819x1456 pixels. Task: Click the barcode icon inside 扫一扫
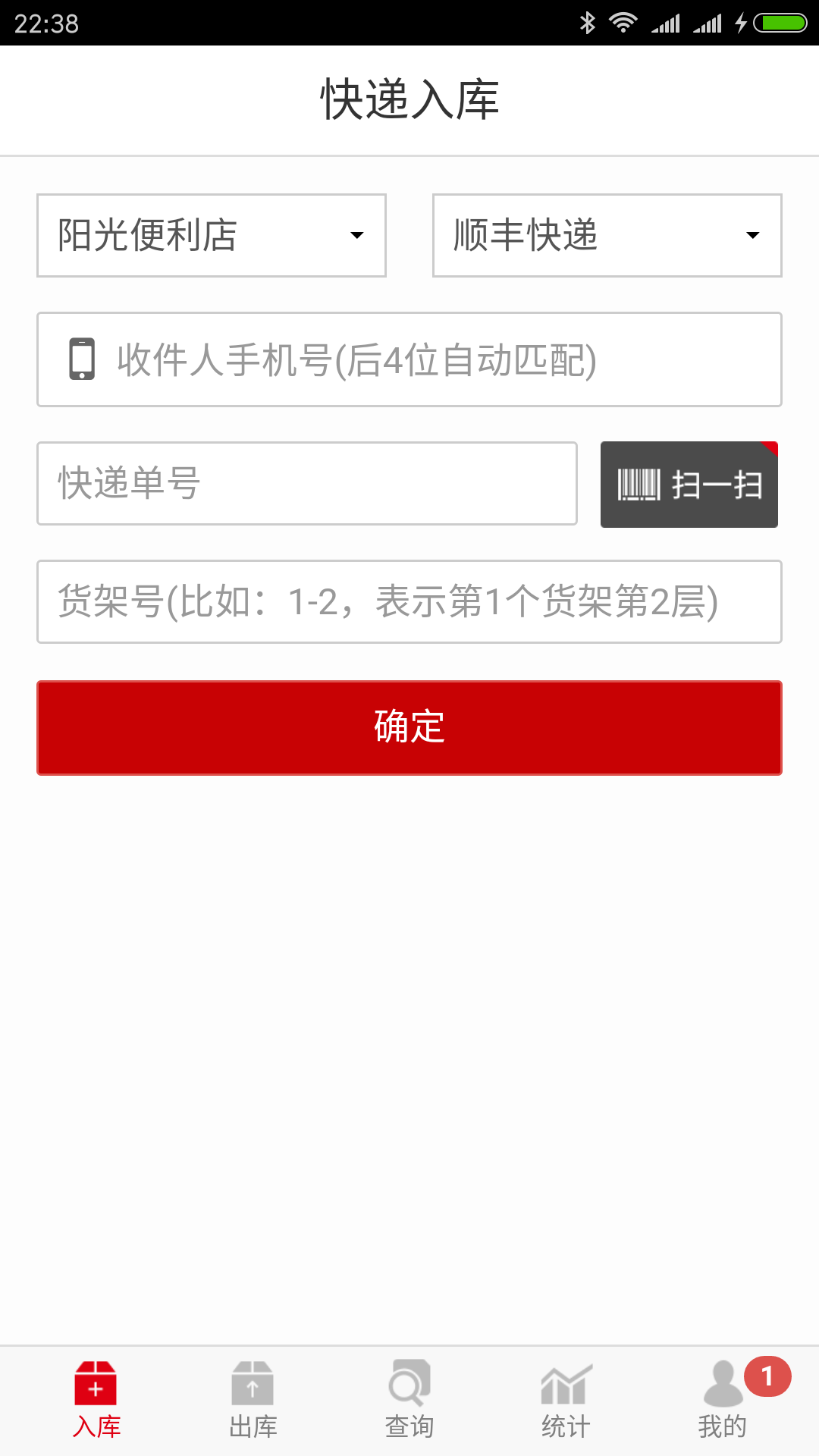[x=641, y=484]
